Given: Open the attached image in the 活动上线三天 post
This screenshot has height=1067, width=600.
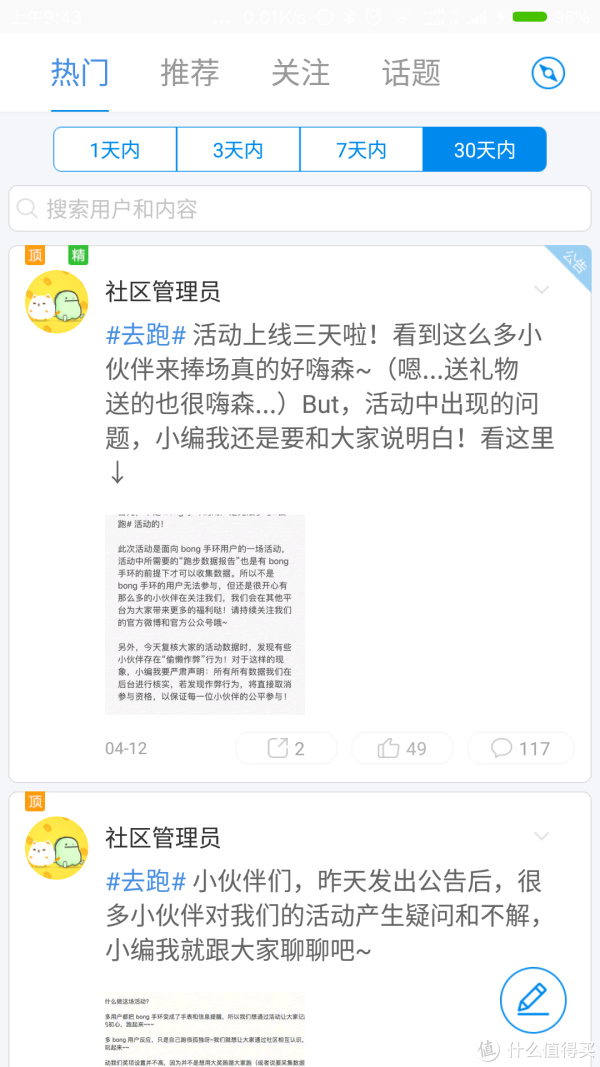Looking at the screenshot, I should (205, 614).
